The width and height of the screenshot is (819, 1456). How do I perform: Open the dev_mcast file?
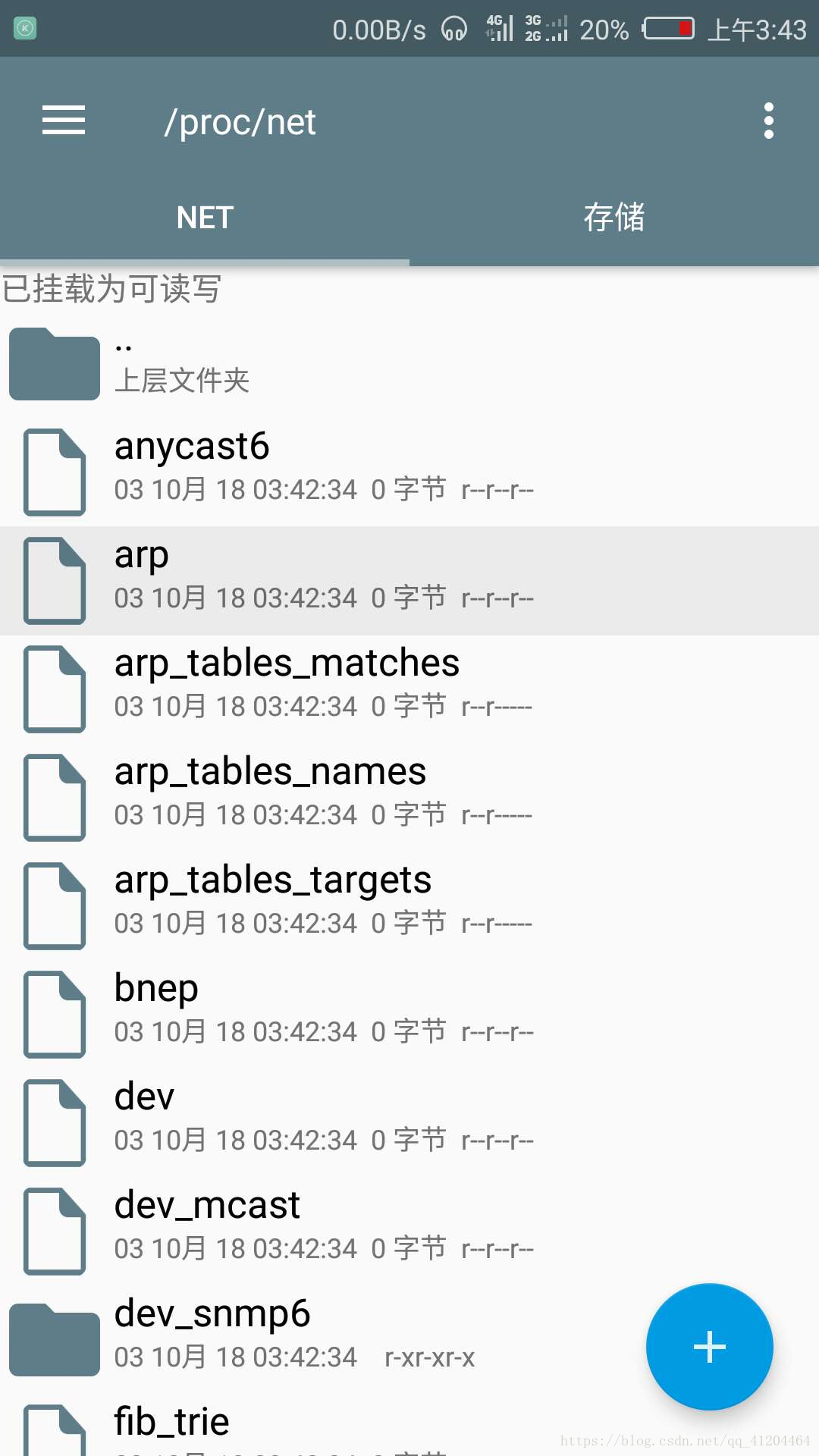303,1231
